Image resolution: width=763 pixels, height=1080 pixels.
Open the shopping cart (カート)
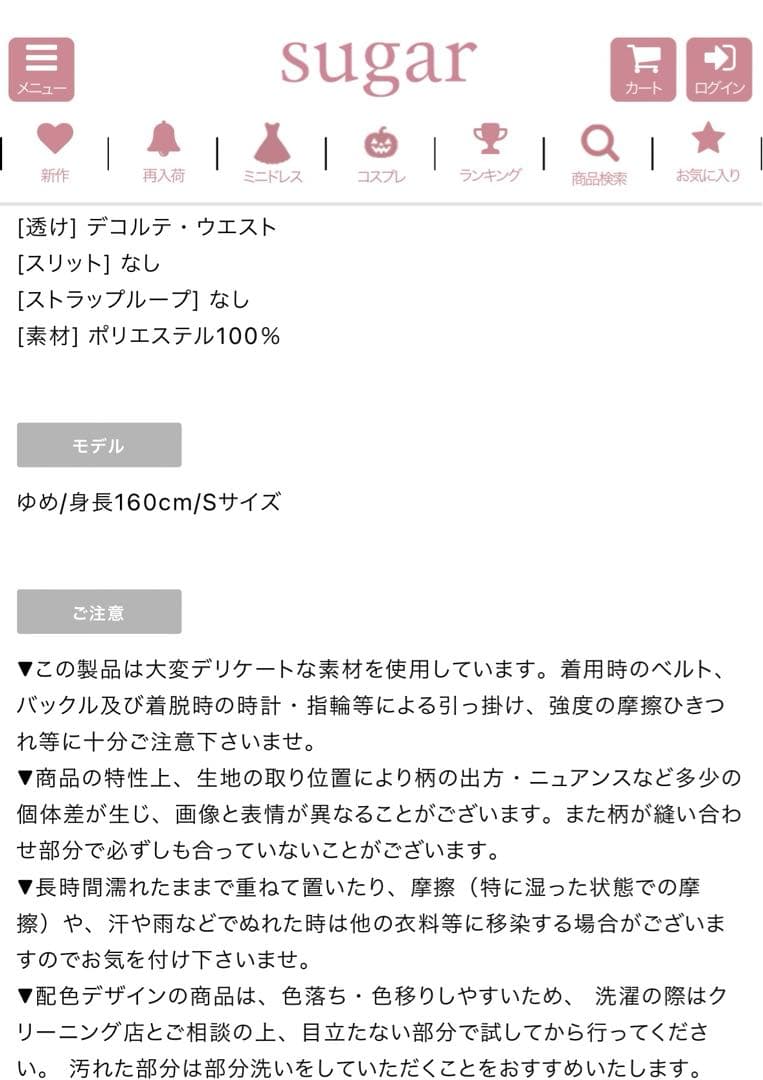(643, 69)
